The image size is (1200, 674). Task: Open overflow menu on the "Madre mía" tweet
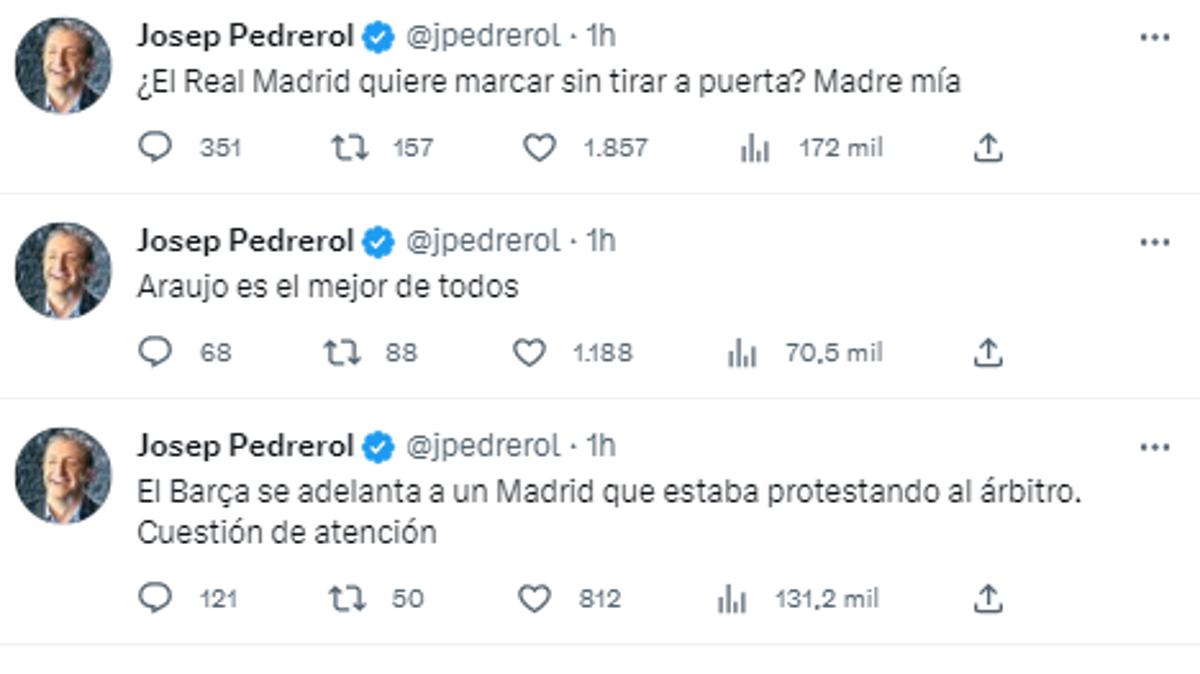[x=1154, y=38]
